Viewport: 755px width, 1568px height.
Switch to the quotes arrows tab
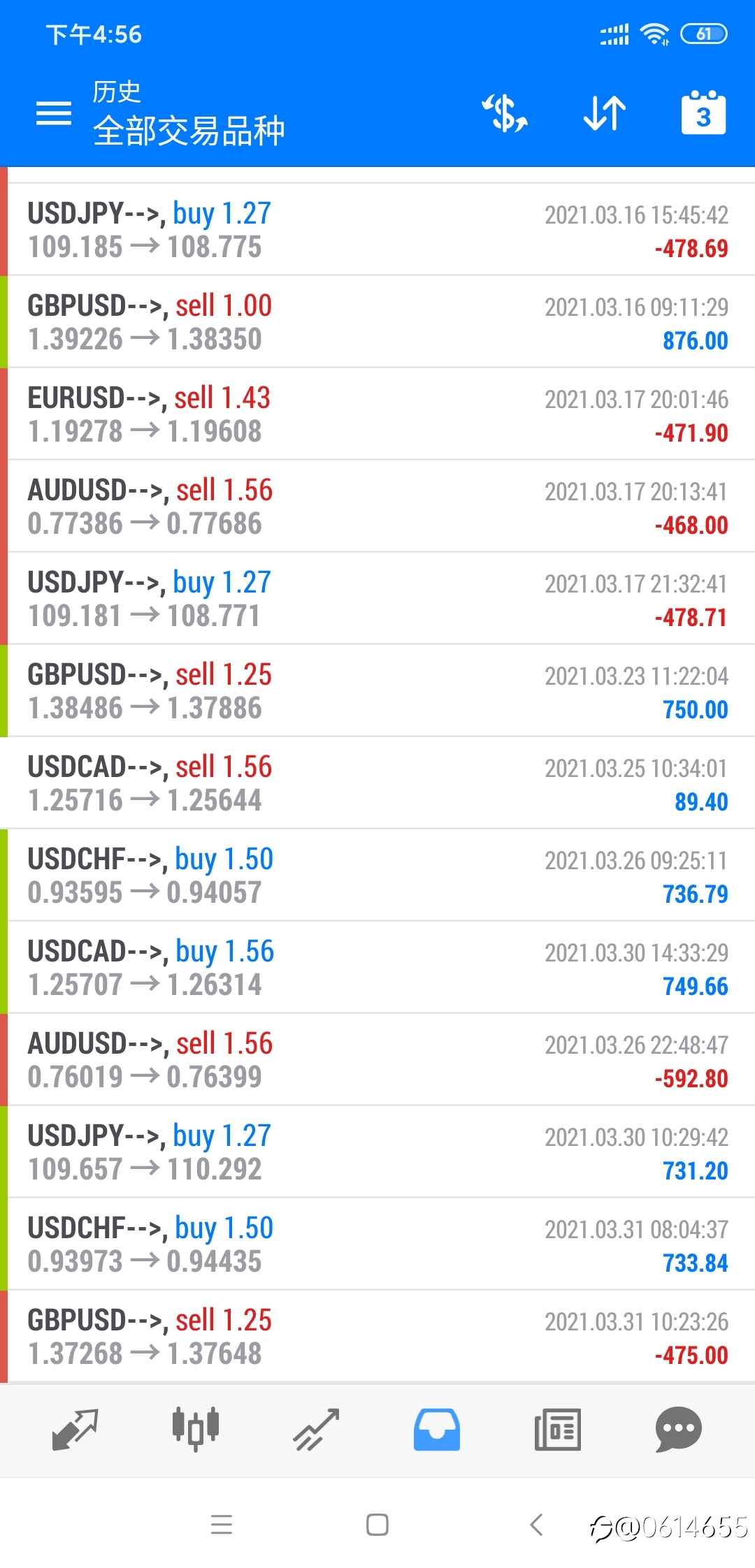[x=75, y=1430]
